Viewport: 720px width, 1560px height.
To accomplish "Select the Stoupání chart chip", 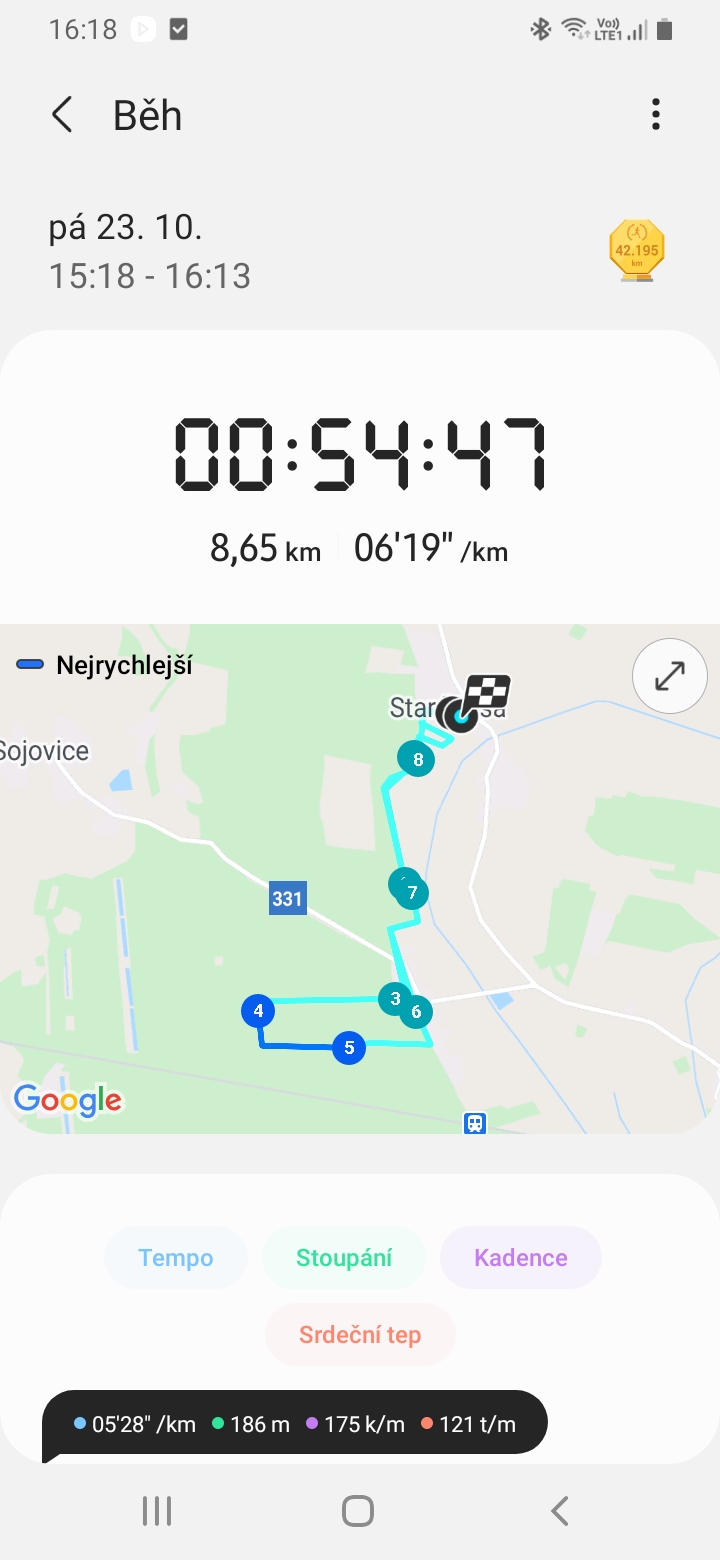I will (x=344, y=1257).
